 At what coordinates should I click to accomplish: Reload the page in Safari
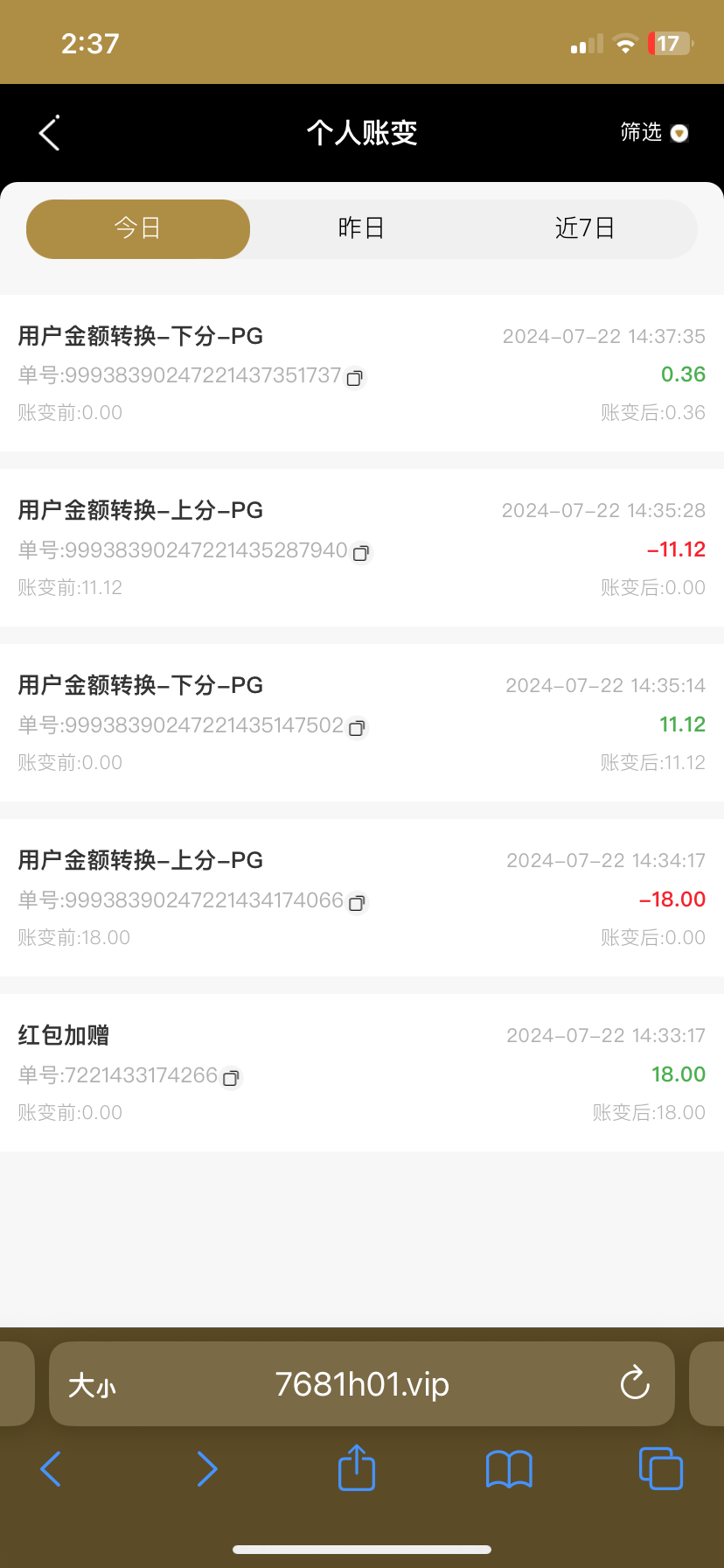click(x=634, y=1383)
